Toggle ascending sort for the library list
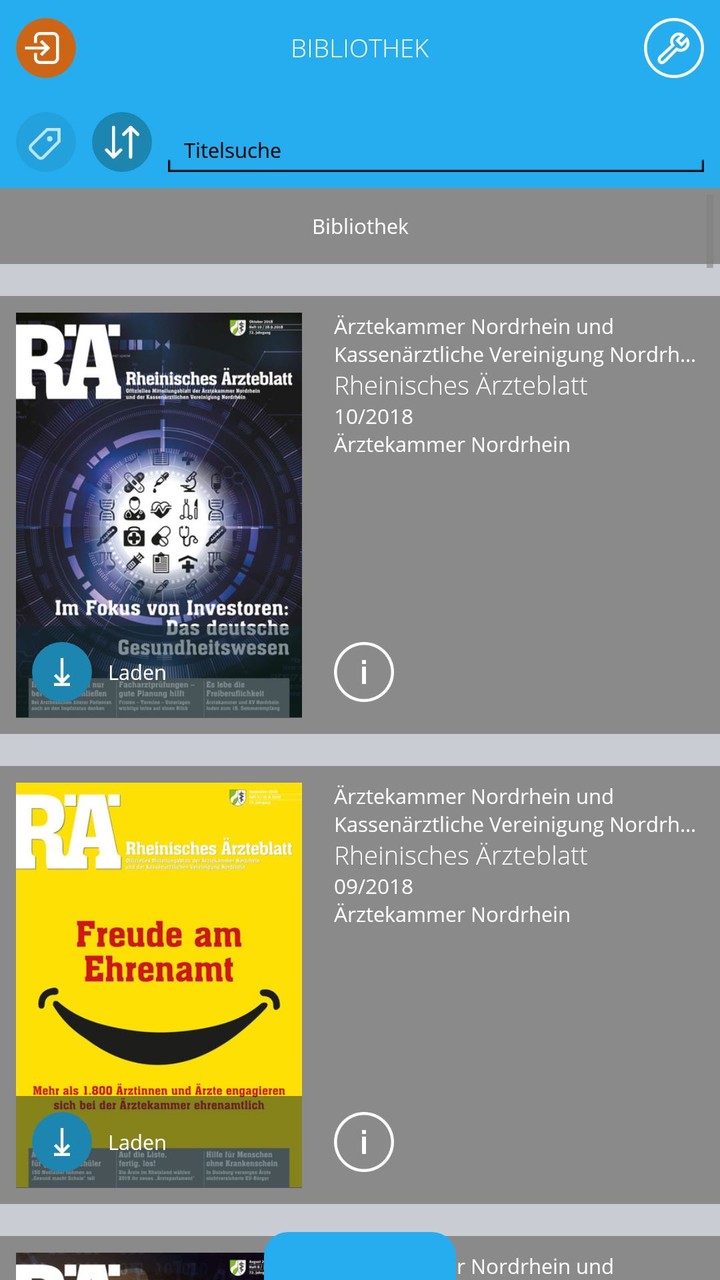Viewport: 720px width, 1280px height. 121,142
